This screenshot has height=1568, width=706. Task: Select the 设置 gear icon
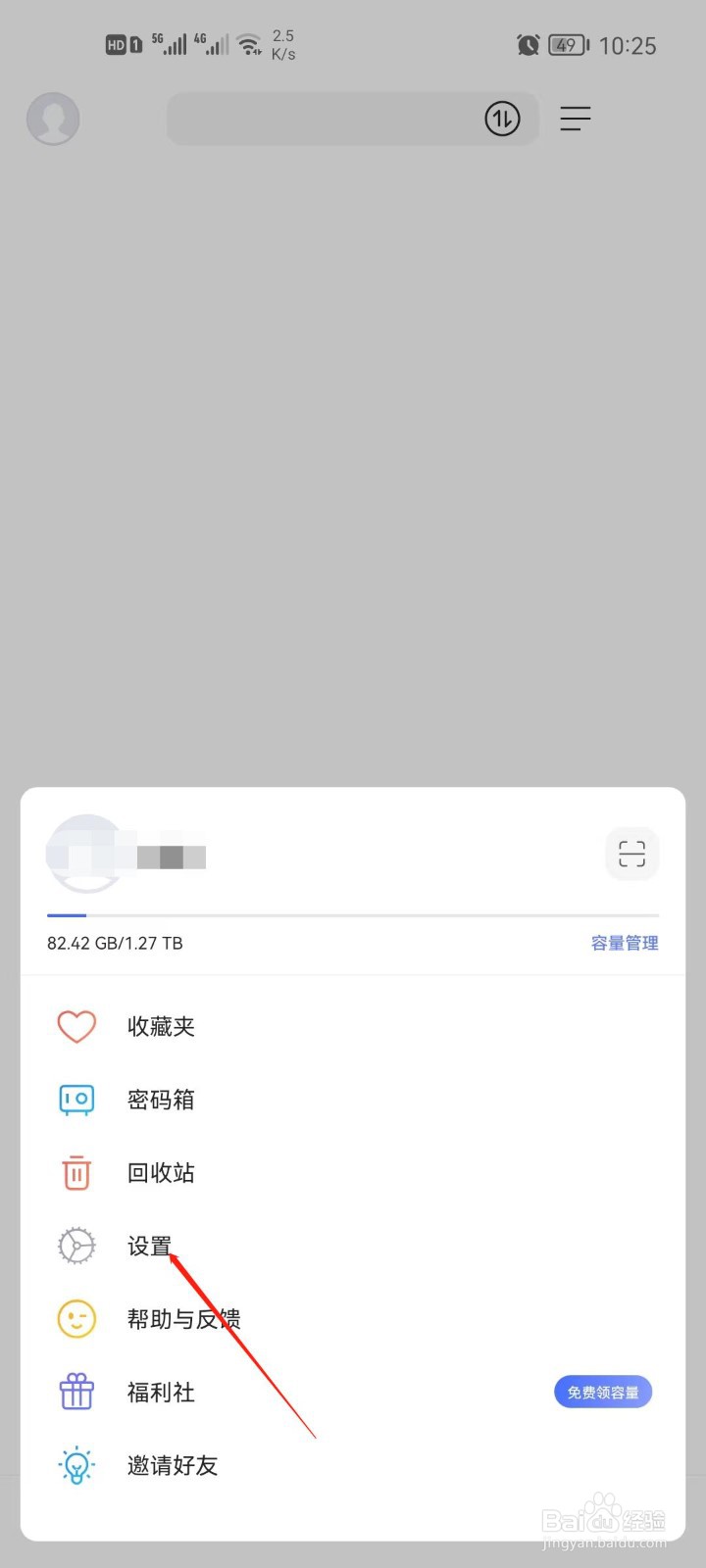(76, 1245)
